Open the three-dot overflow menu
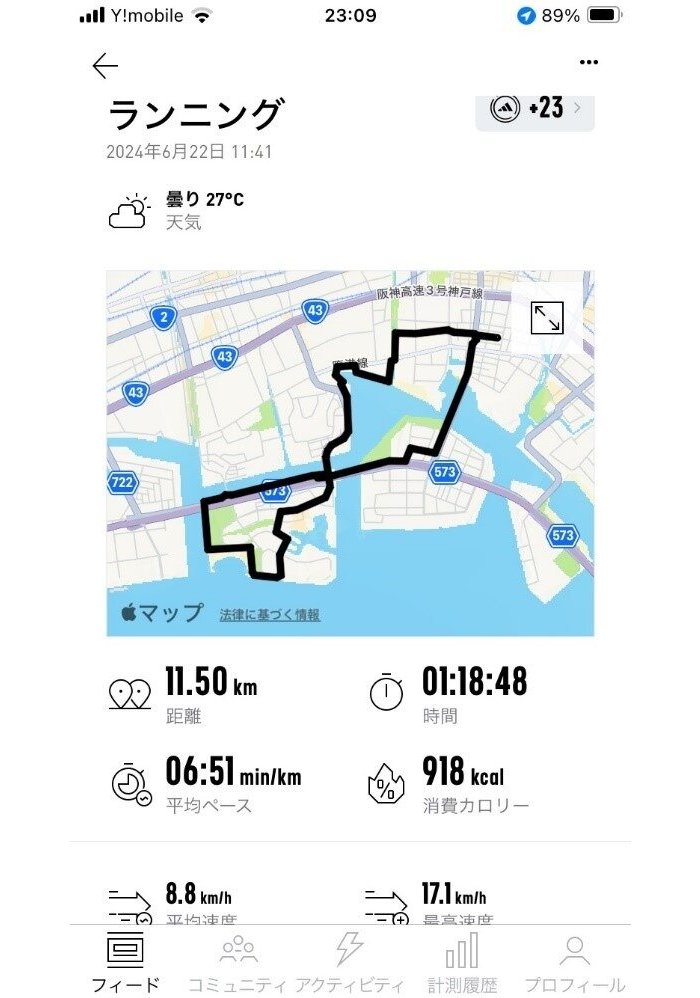The height and width of the screenshot is (998, 700). tap(589, 62)
